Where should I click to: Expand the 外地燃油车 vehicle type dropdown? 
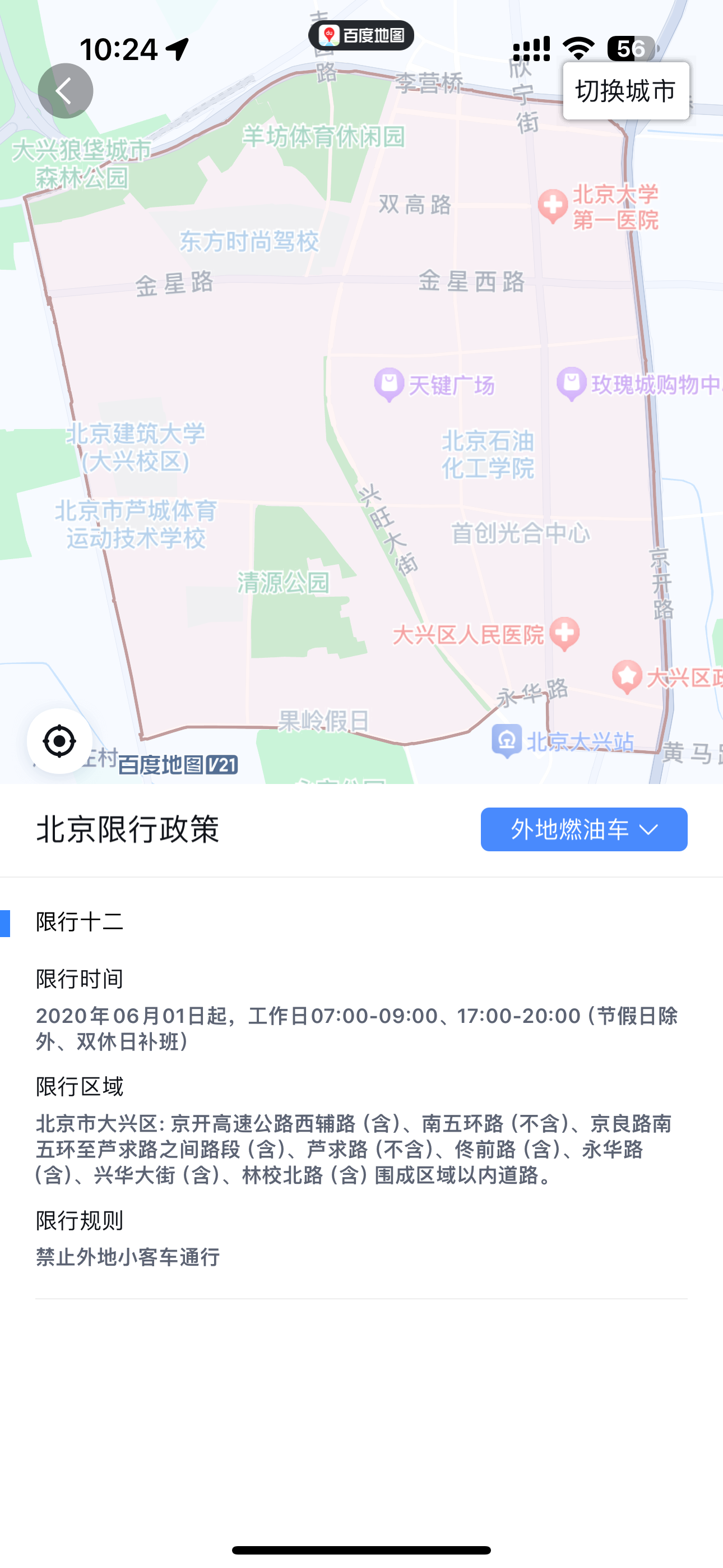tap(583, 829)
